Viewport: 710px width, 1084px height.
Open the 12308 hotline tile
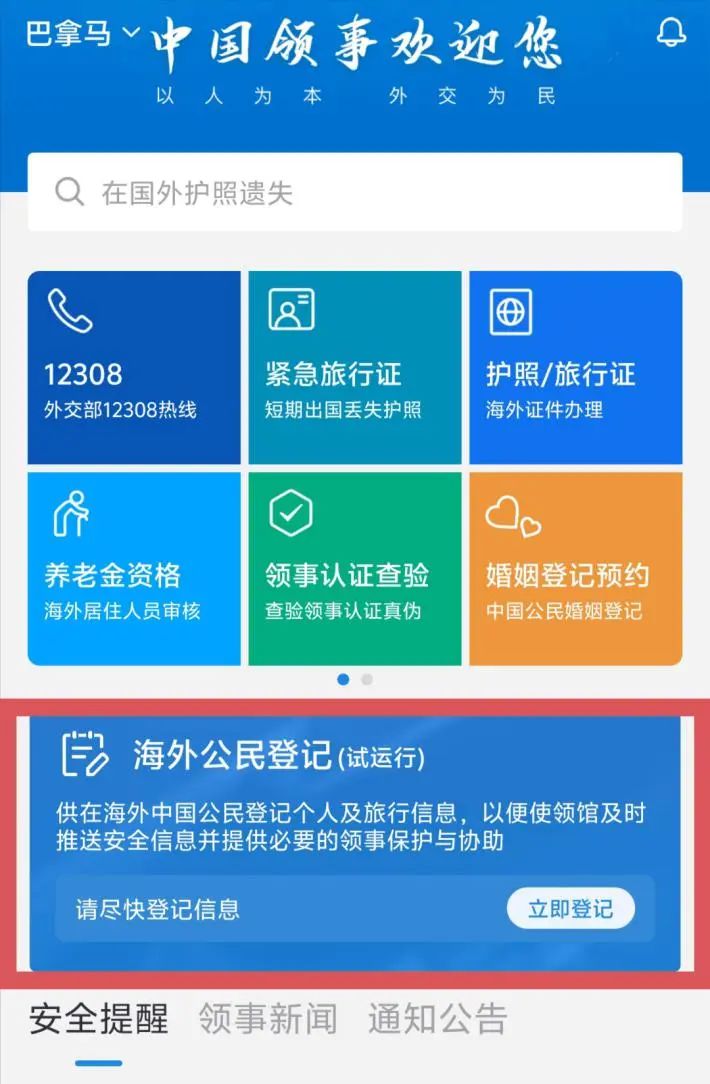pos(134,368)
